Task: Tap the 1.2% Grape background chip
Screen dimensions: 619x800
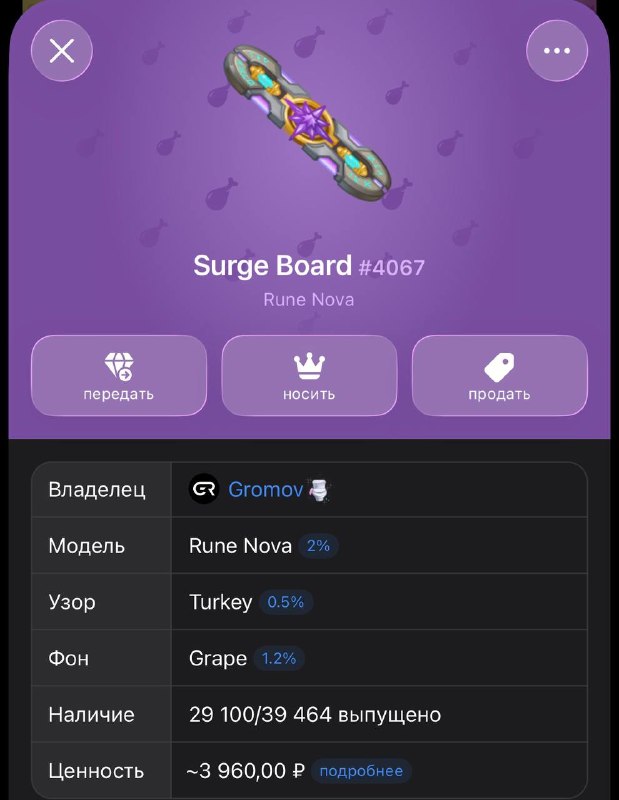Action: coord(279,658)
